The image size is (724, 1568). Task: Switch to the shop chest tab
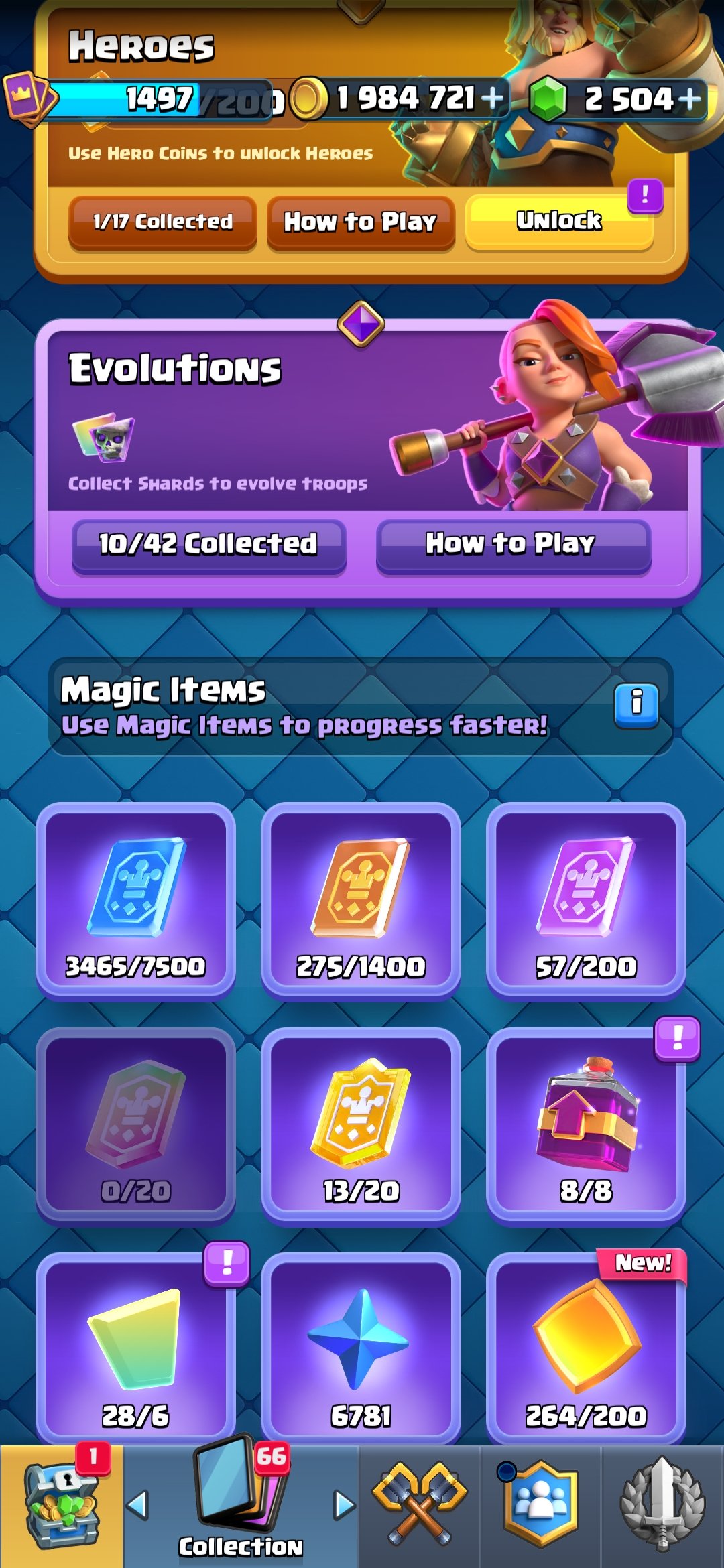[62, 1506]
